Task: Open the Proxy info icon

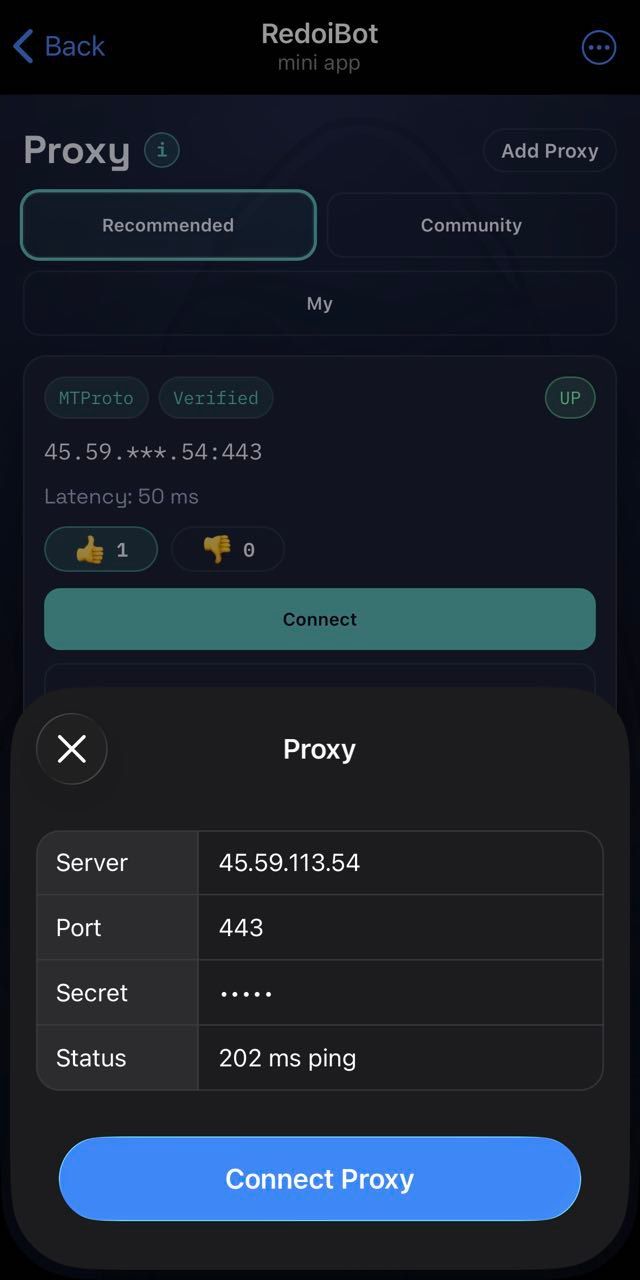Action: 162,150
